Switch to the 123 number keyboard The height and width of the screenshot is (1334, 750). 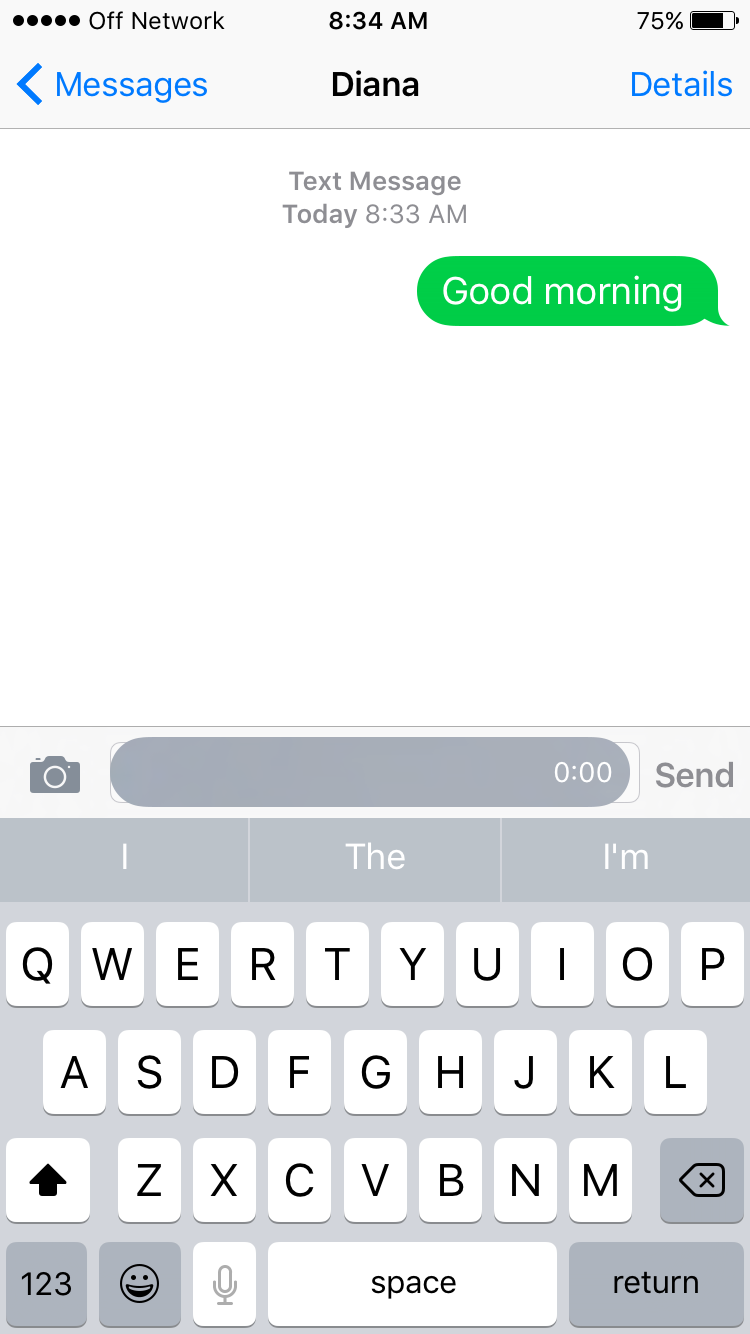pyautogui.click(x=46, y=1284)
